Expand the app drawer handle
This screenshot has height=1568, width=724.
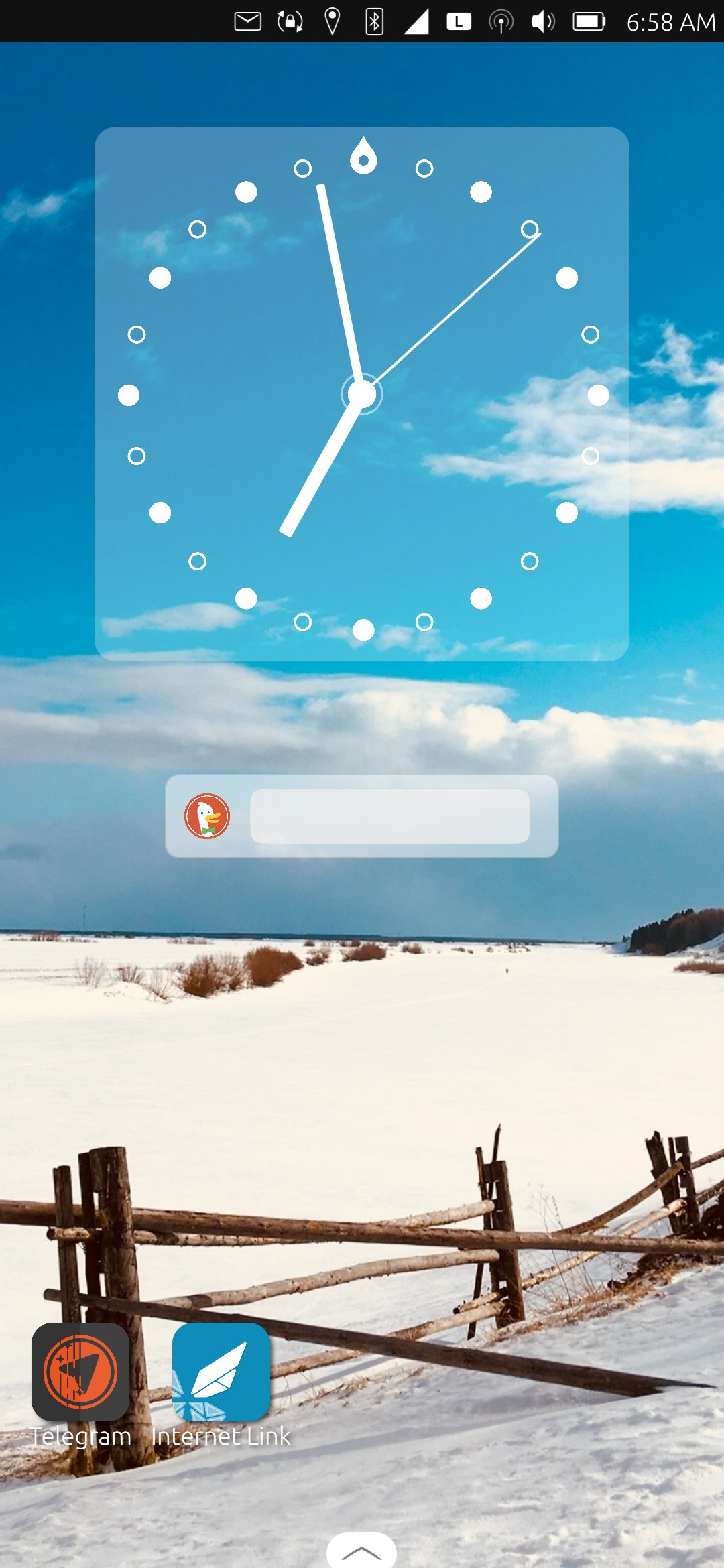361,1551
